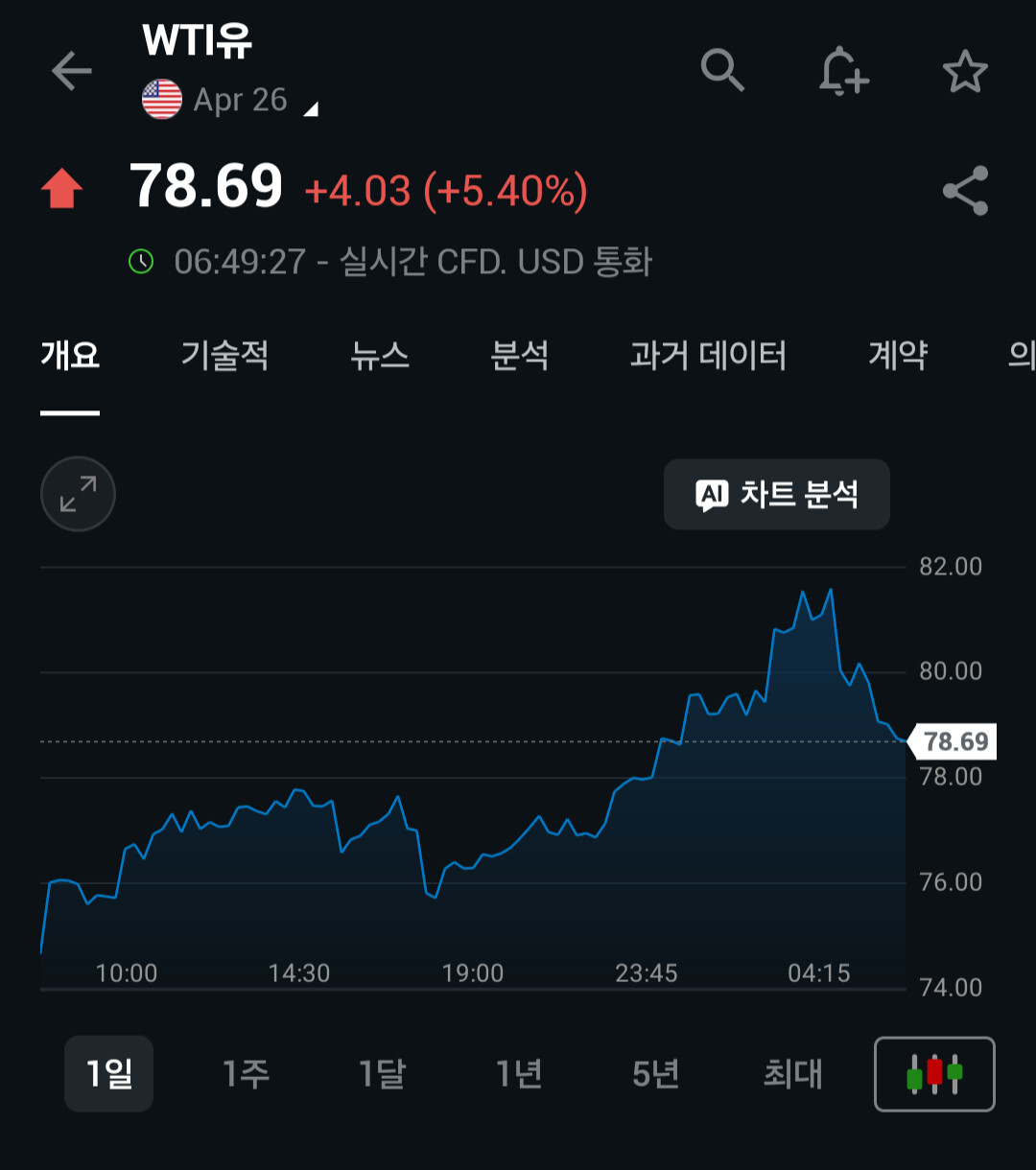View the 5년 chart range
The image size is (1036, 1170).
[x=656, y=1074]
